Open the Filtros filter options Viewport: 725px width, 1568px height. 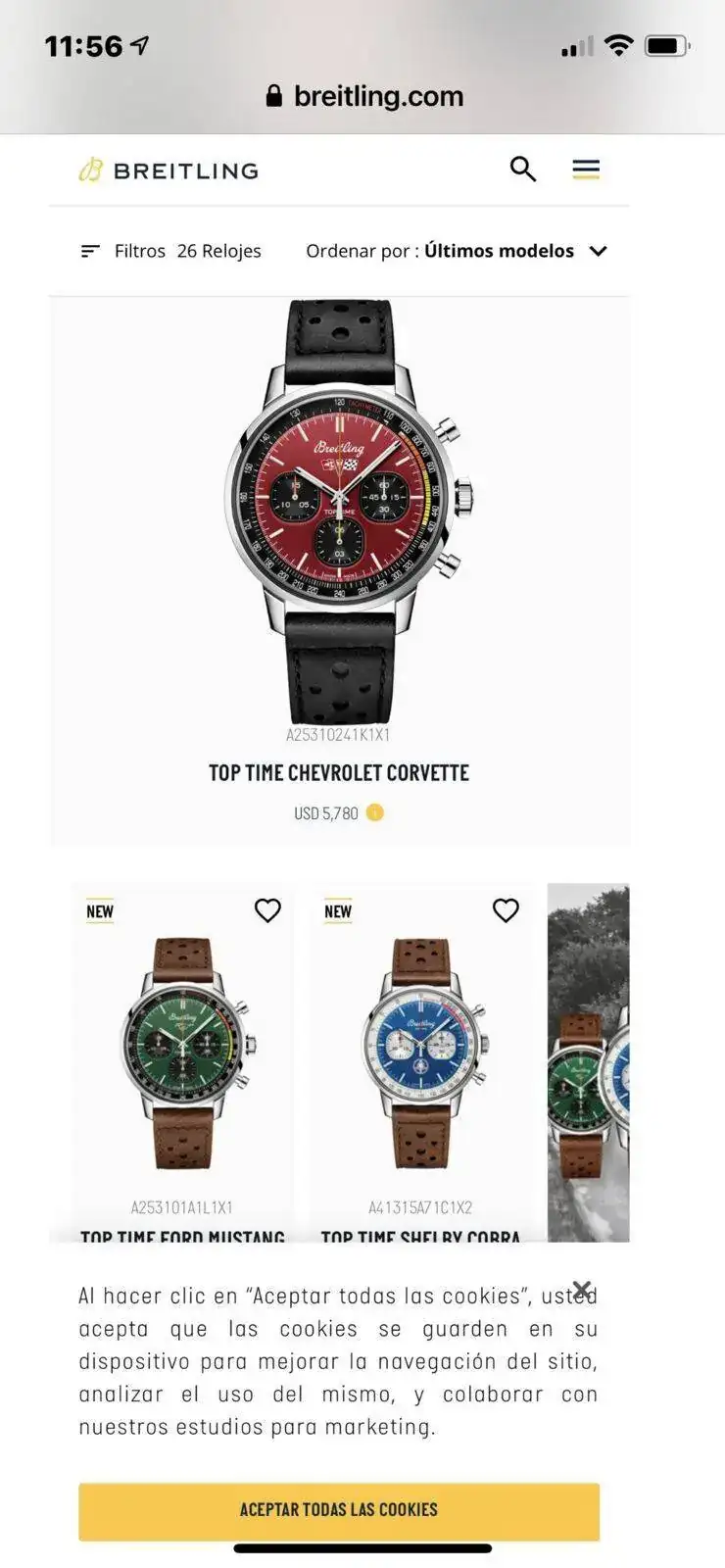124,251
